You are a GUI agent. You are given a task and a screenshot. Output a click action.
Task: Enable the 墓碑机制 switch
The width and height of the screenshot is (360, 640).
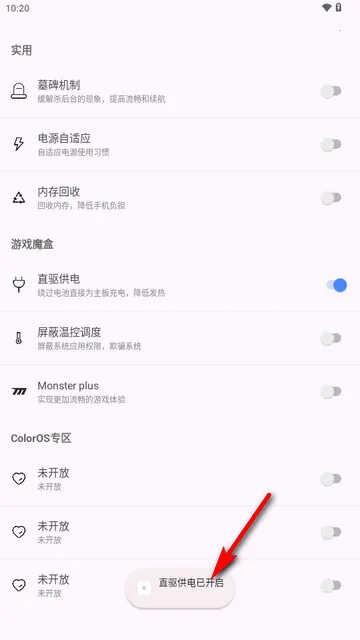point(331,91)
